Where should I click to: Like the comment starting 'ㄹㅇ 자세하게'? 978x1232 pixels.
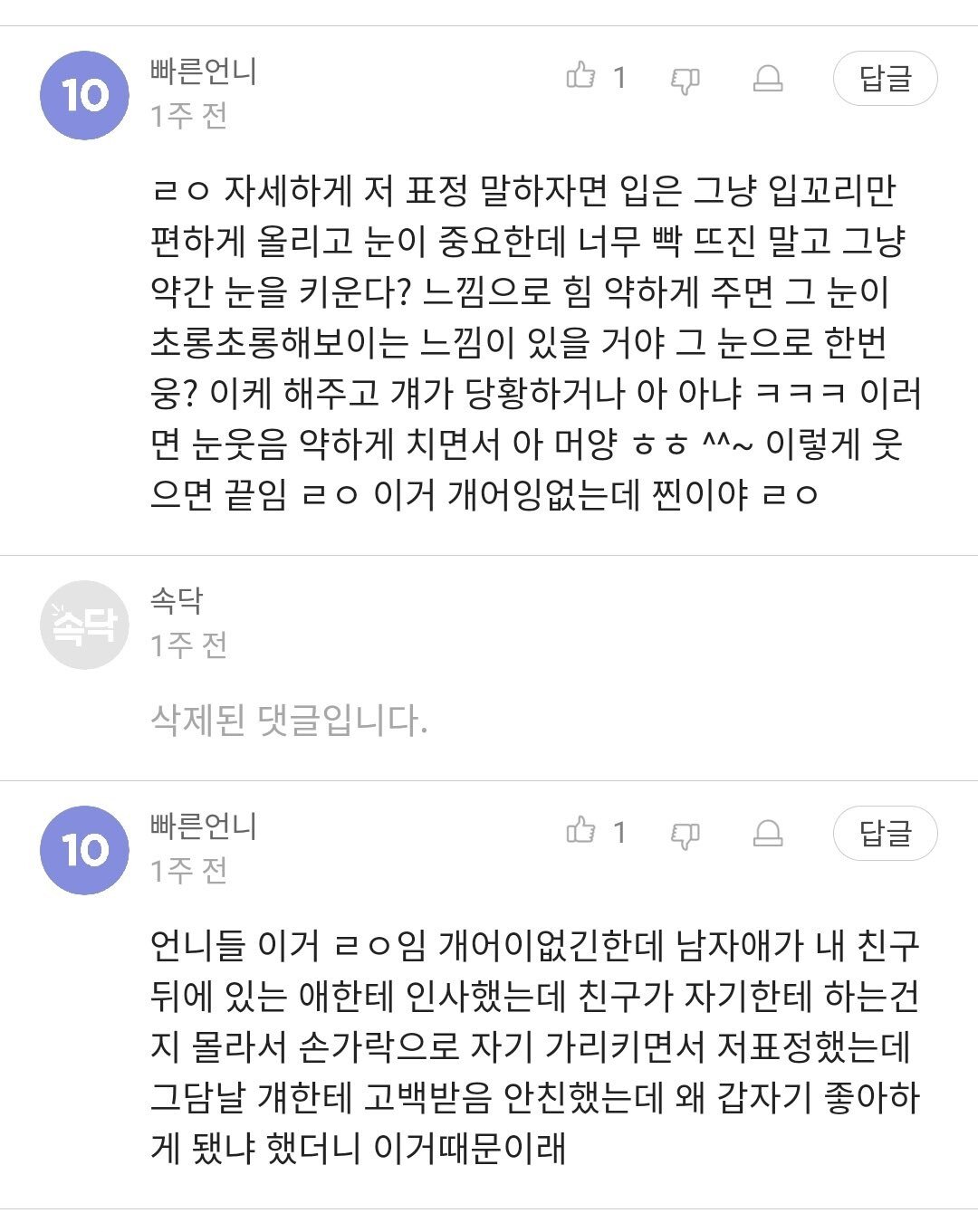tap(580, 77)
